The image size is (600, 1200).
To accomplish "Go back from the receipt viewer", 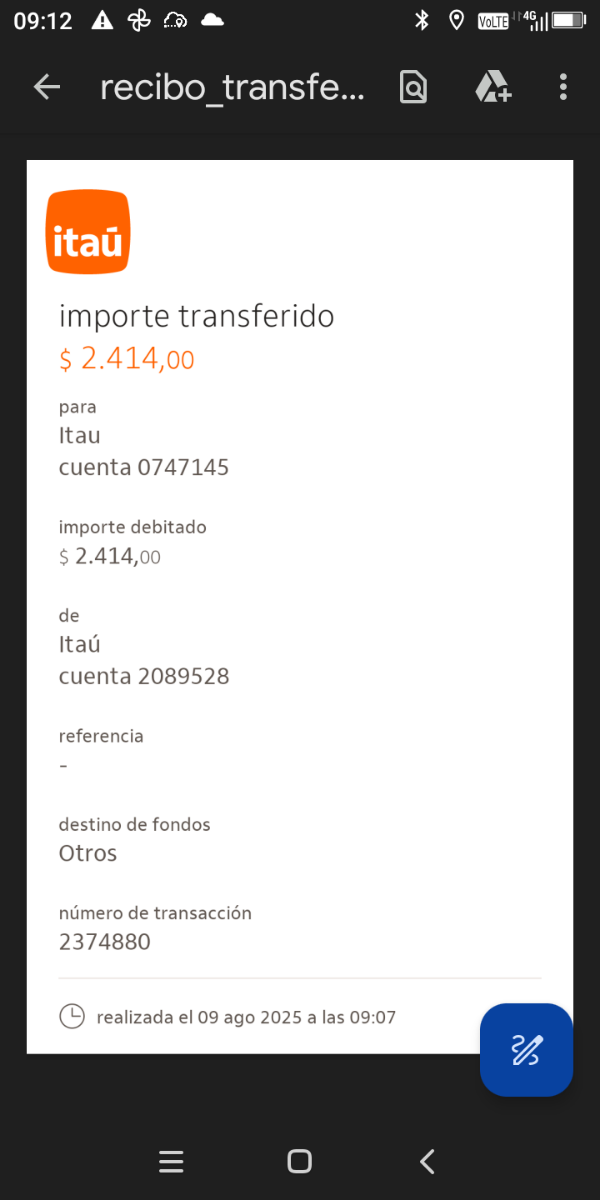I will (x=47, y=88).
